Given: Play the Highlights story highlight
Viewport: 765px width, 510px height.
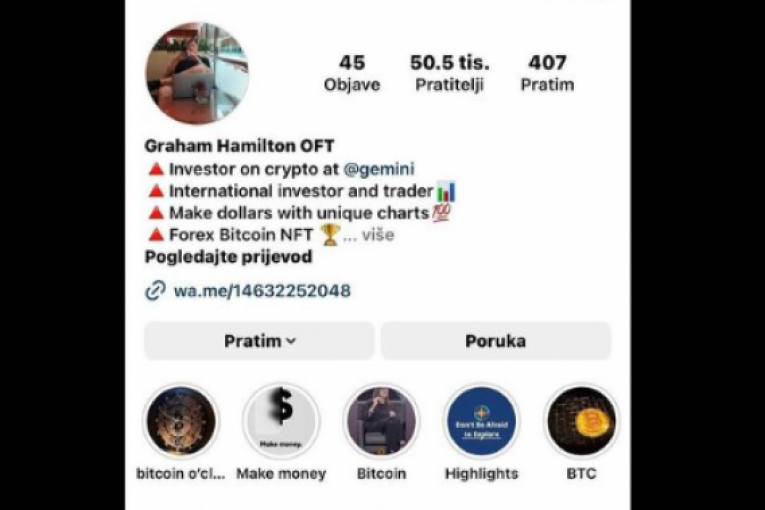Looking at the screenshot, I should pos(481,422).
